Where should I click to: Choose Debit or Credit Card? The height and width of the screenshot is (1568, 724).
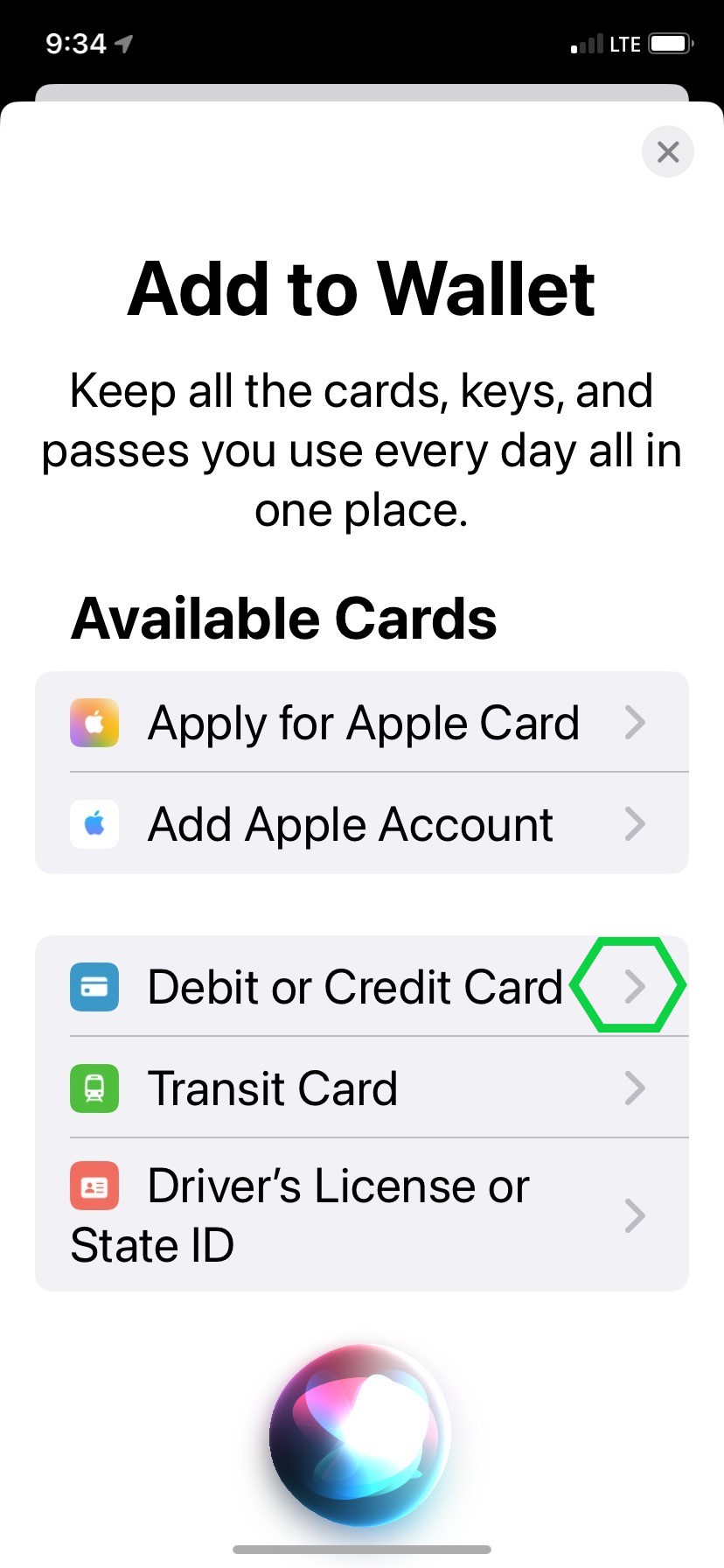[x=362, y=986]
